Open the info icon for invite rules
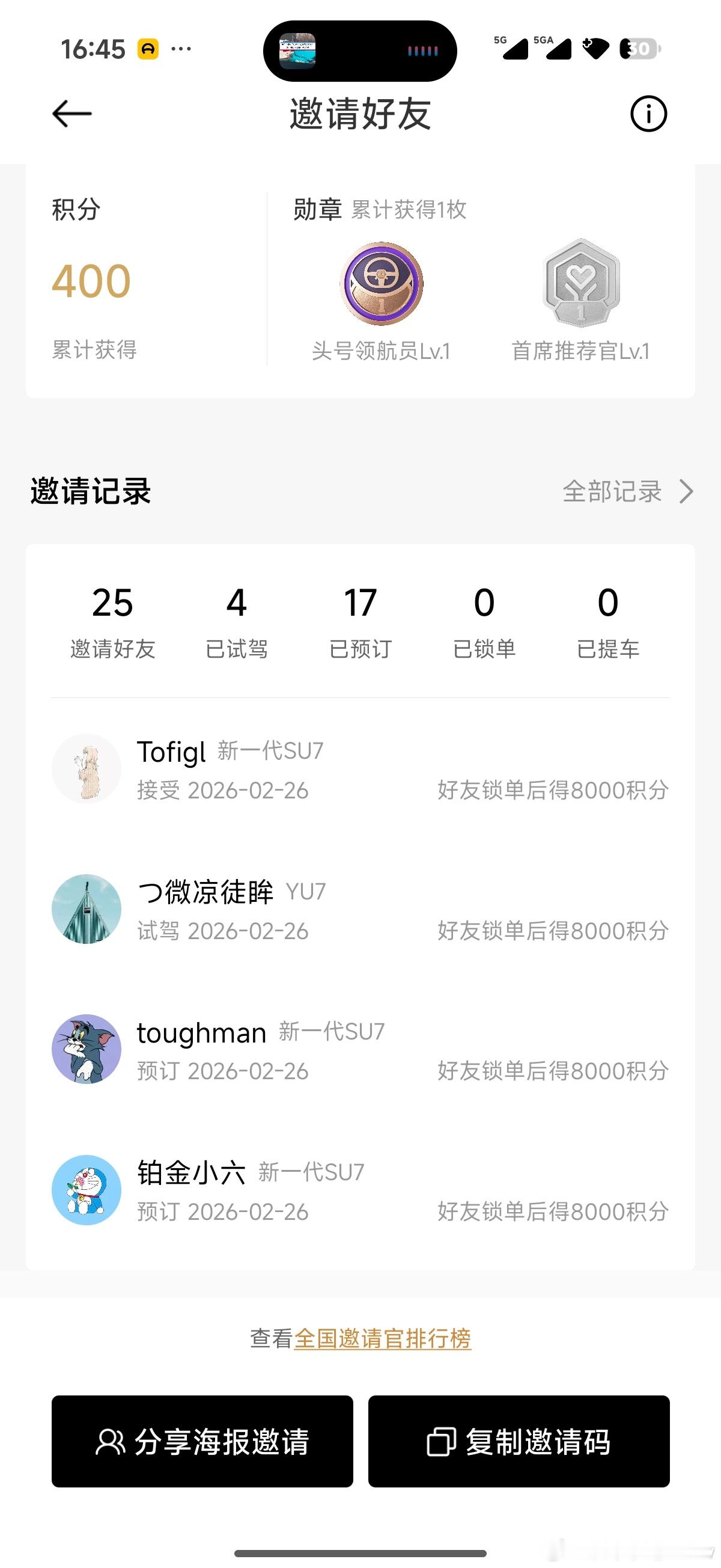Screen dimensions: 721x1568 [x=648, y=114]
